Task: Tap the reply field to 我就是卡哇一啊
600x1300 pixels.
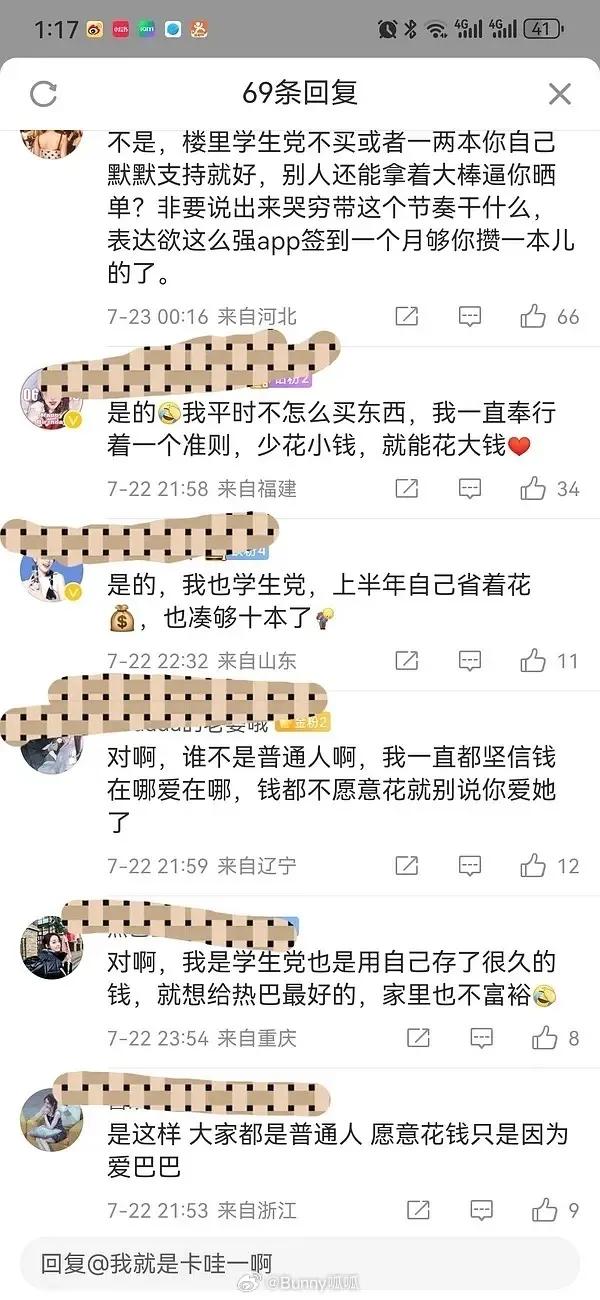Action: [x=300, y=1263]
